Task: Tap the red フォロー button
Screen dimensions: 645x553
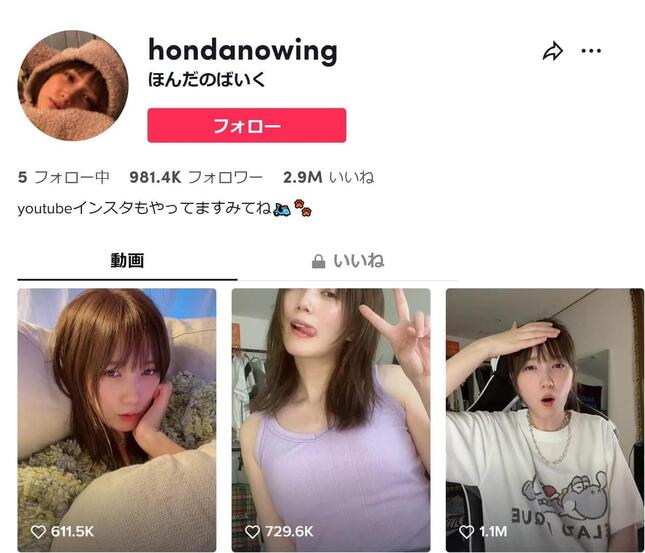Action: pos(246,126)
